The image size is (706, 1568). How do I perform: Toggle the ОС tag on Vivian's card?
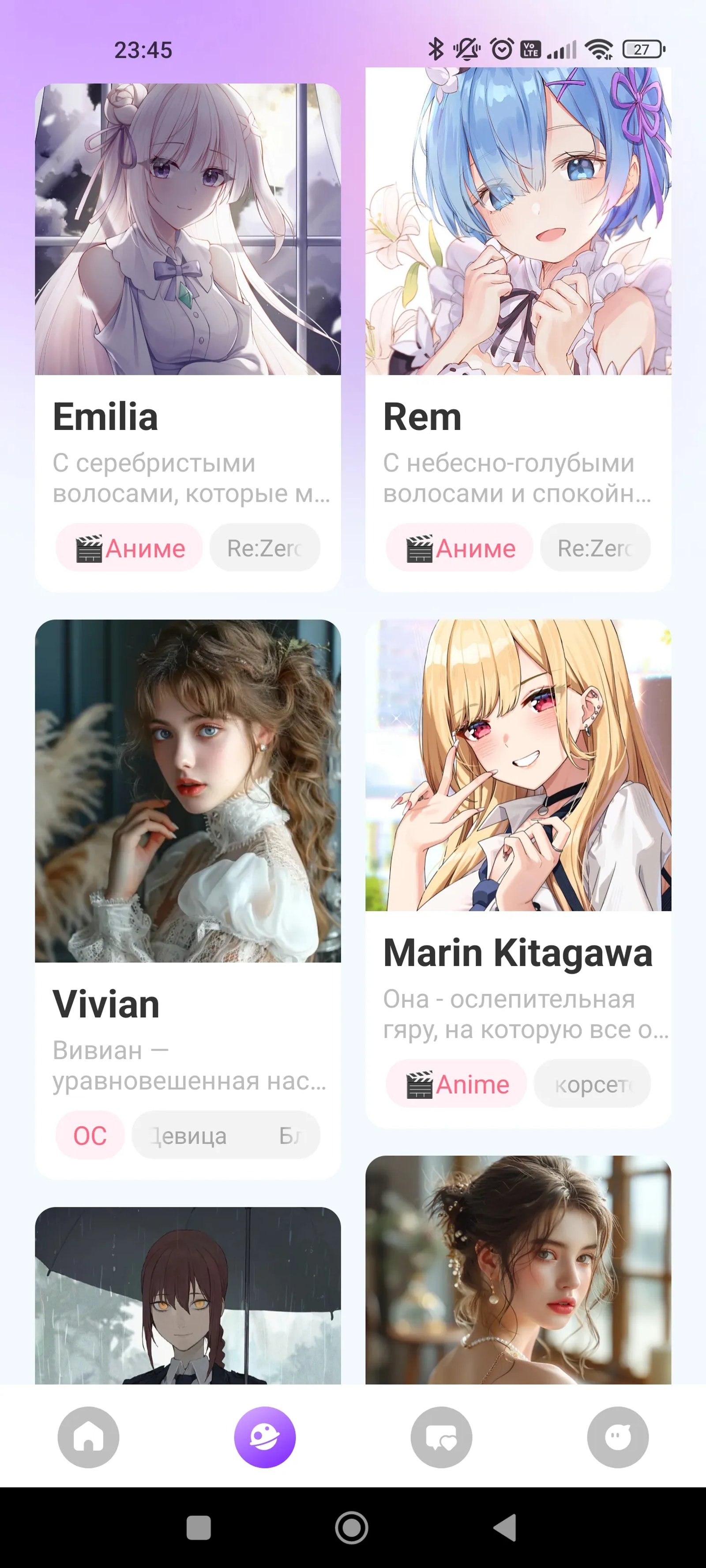click(x=89, y=1135)
